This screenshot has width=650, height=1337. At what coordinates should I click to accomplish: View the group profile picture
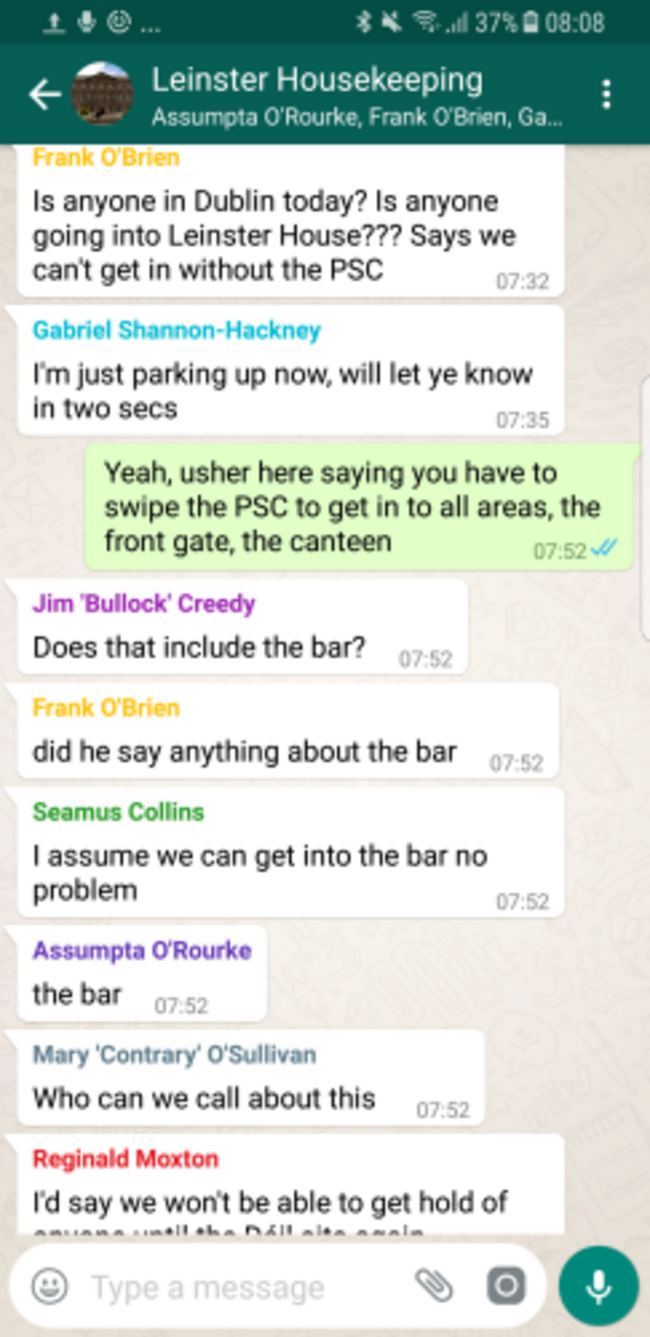[103, 95]
